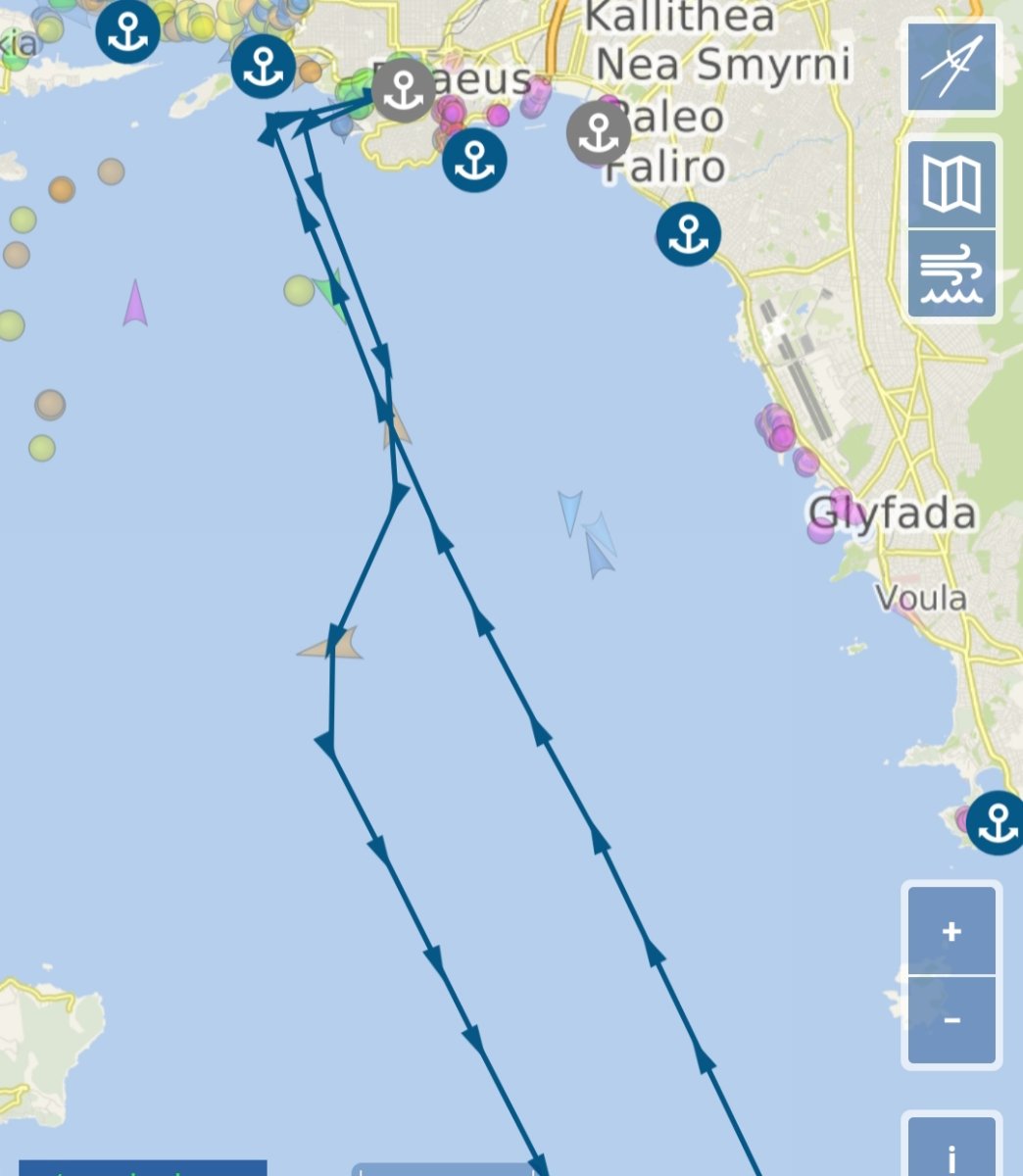The image size is (1023, 1176).
Task: Select the gray port anchor at Paleo Faliro
Action: coord(598,132)
